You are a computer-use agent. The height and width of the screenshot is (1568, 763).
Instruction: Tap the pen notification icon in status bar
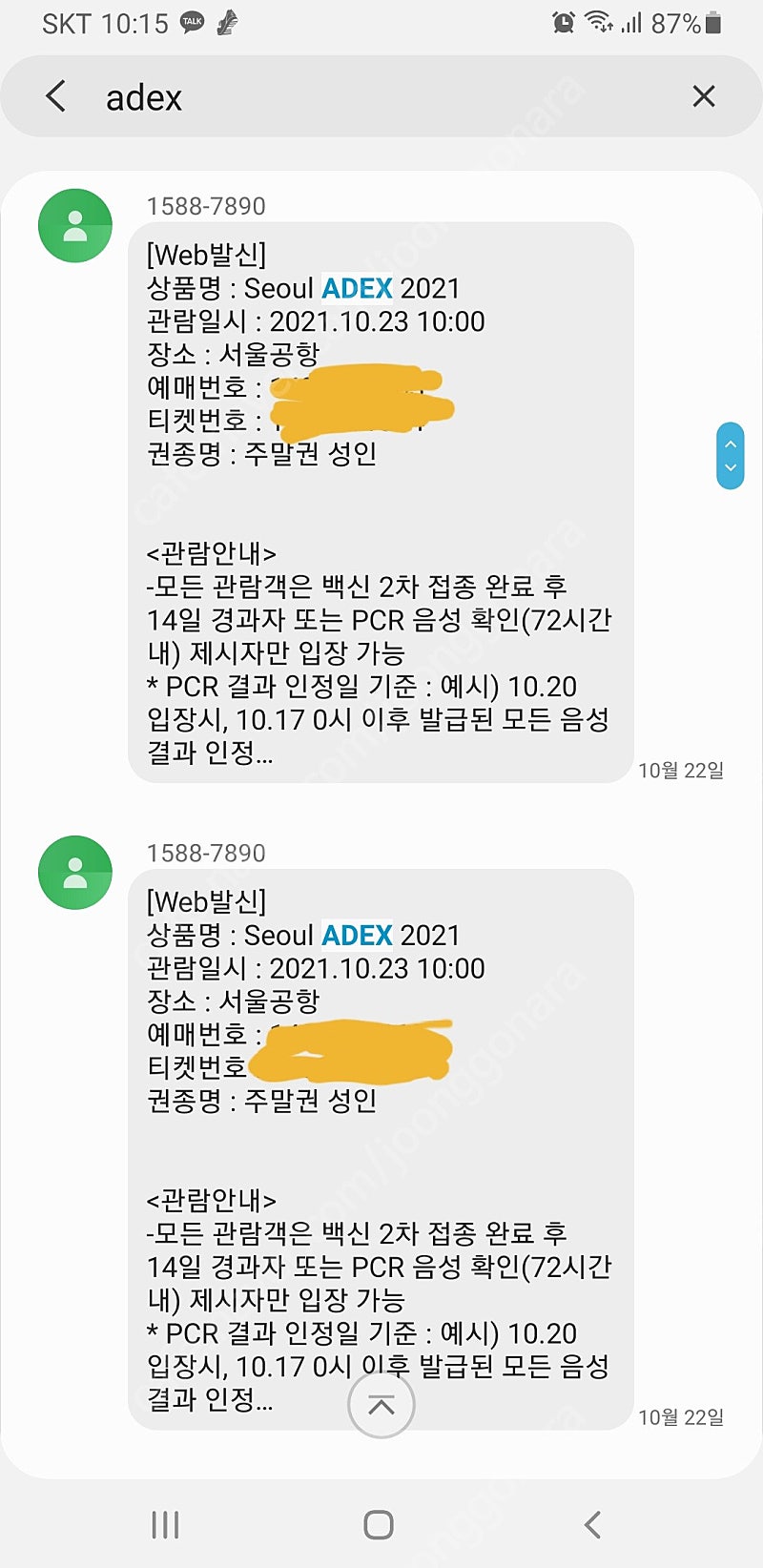(226, 21)
